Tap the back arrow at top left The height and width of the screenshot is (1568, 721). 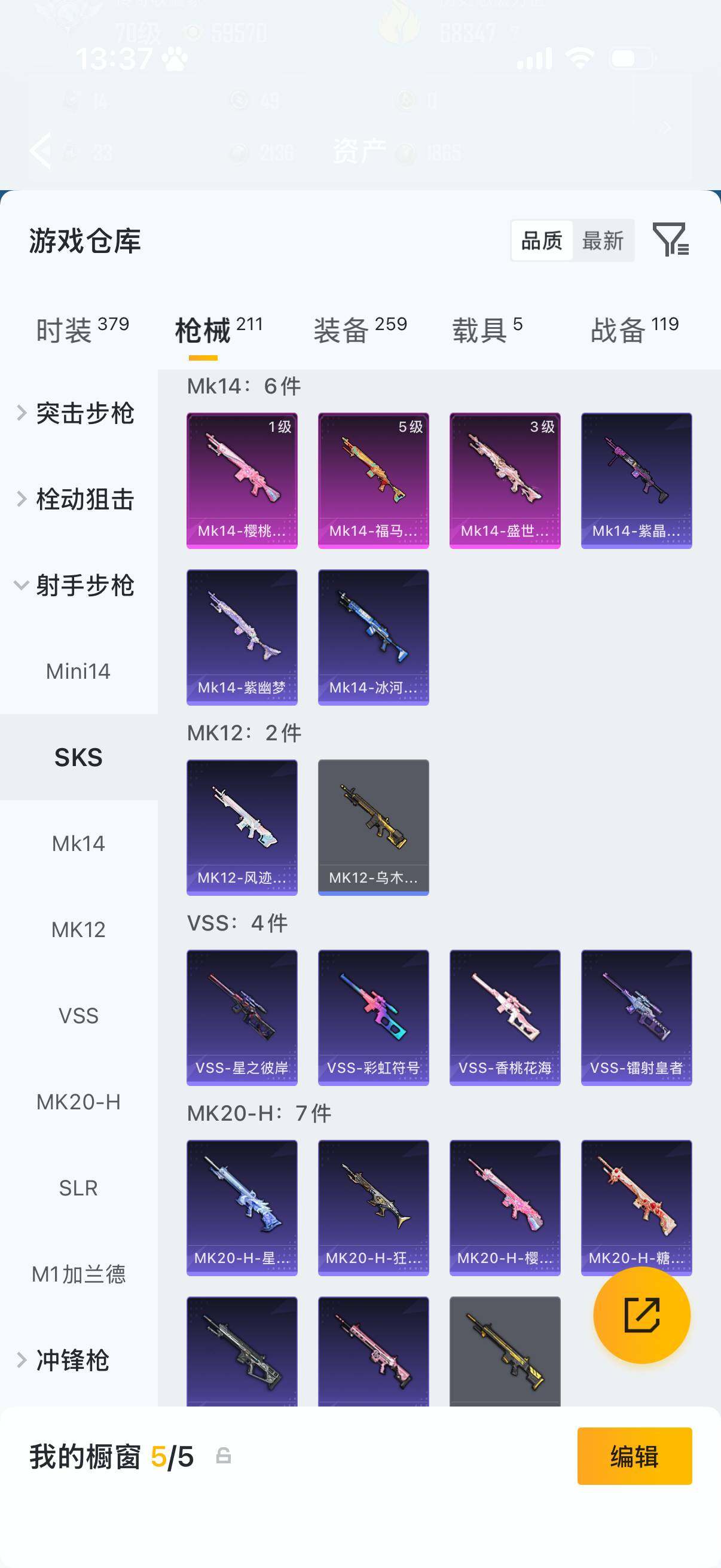point(40,150)
